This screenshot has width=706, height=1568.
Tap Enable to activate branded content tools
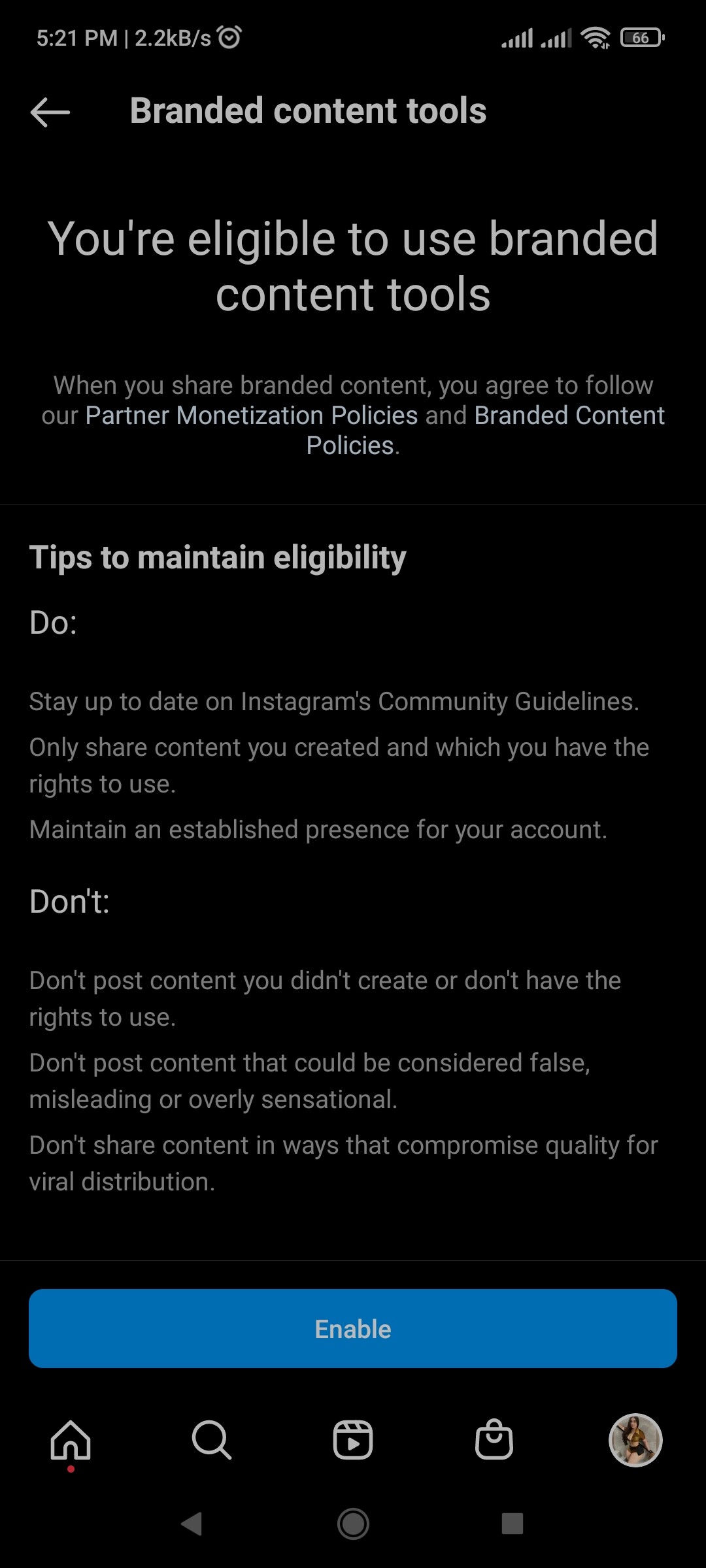click(x=353, y=1329)
